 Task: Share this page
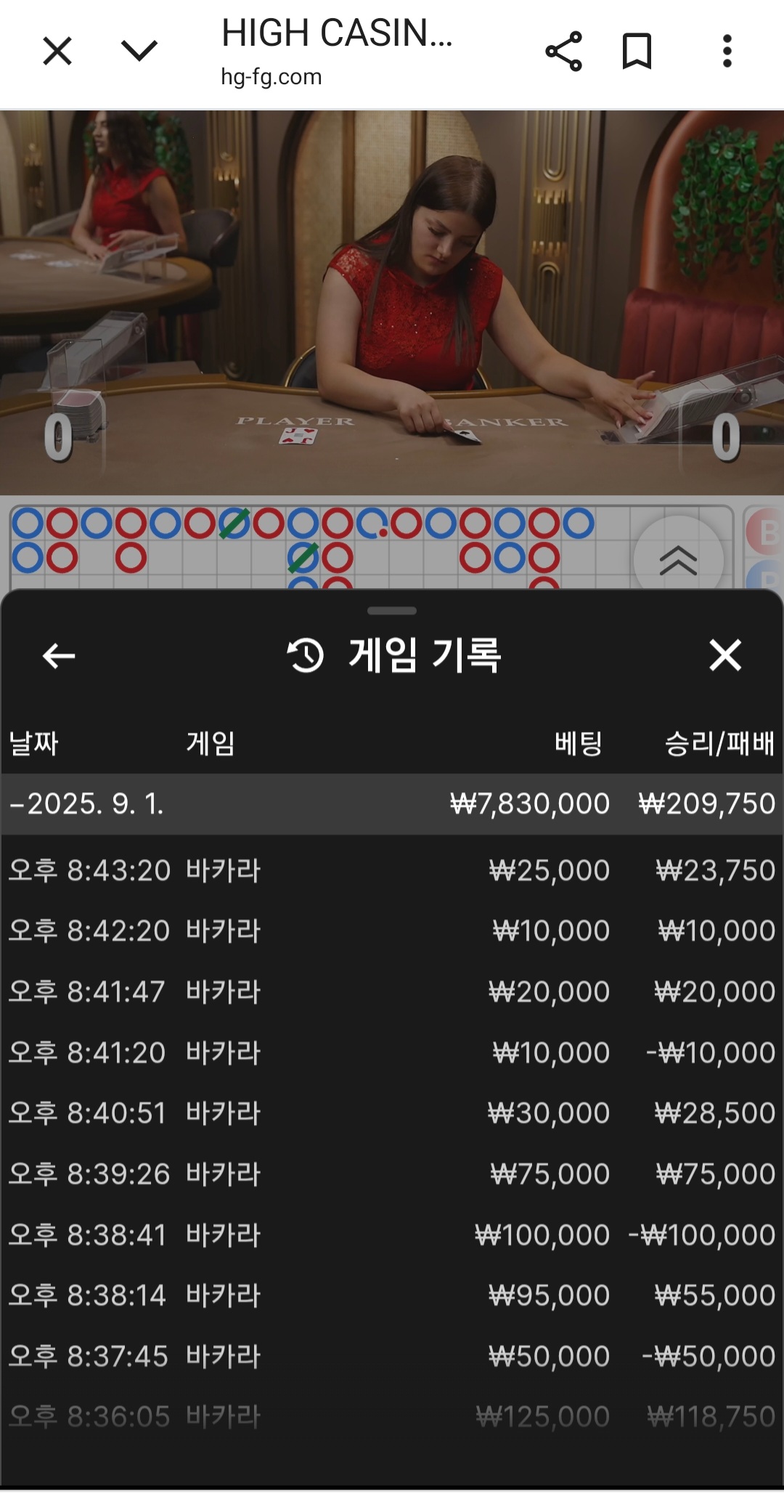click(563, 52)
